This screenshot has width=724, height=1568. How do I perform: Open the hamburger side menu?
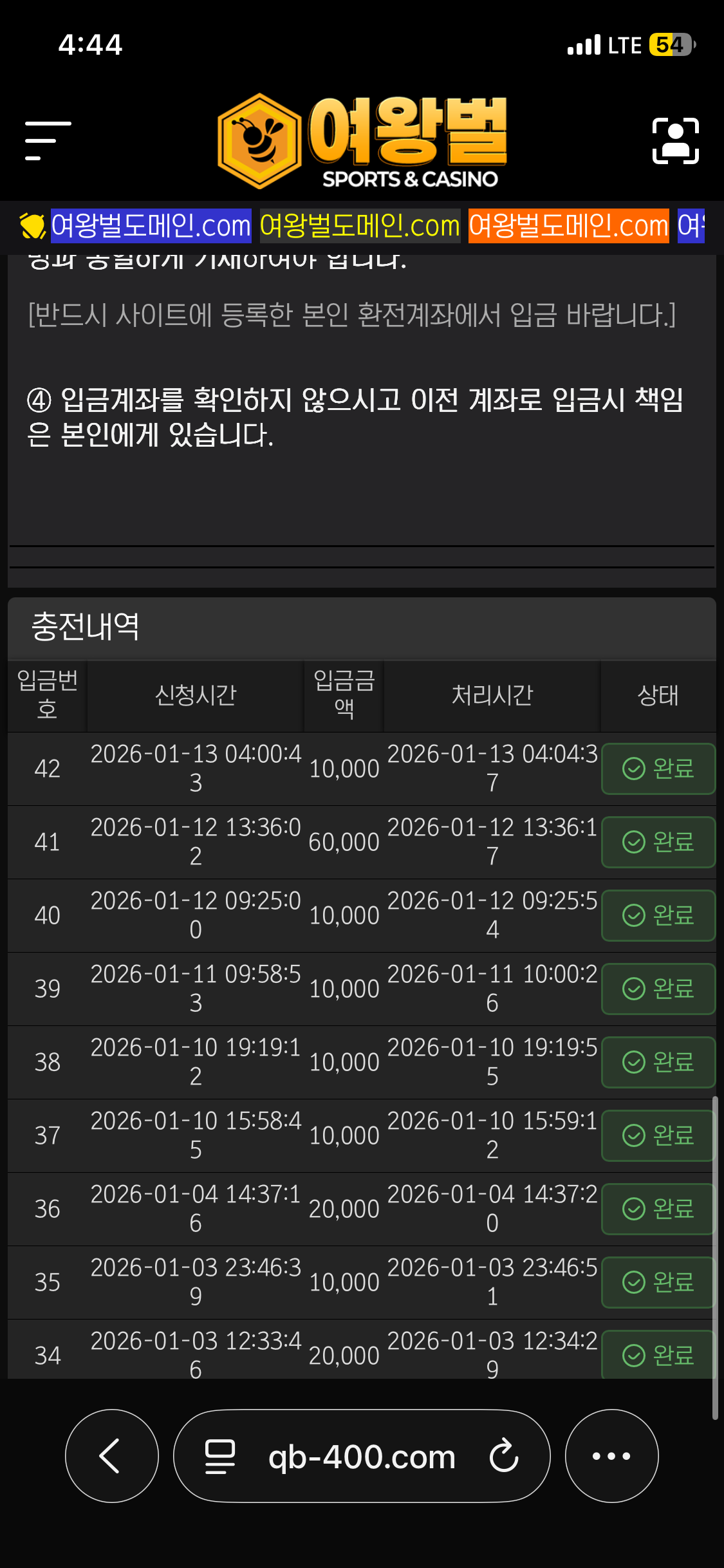tap(48, 140)
